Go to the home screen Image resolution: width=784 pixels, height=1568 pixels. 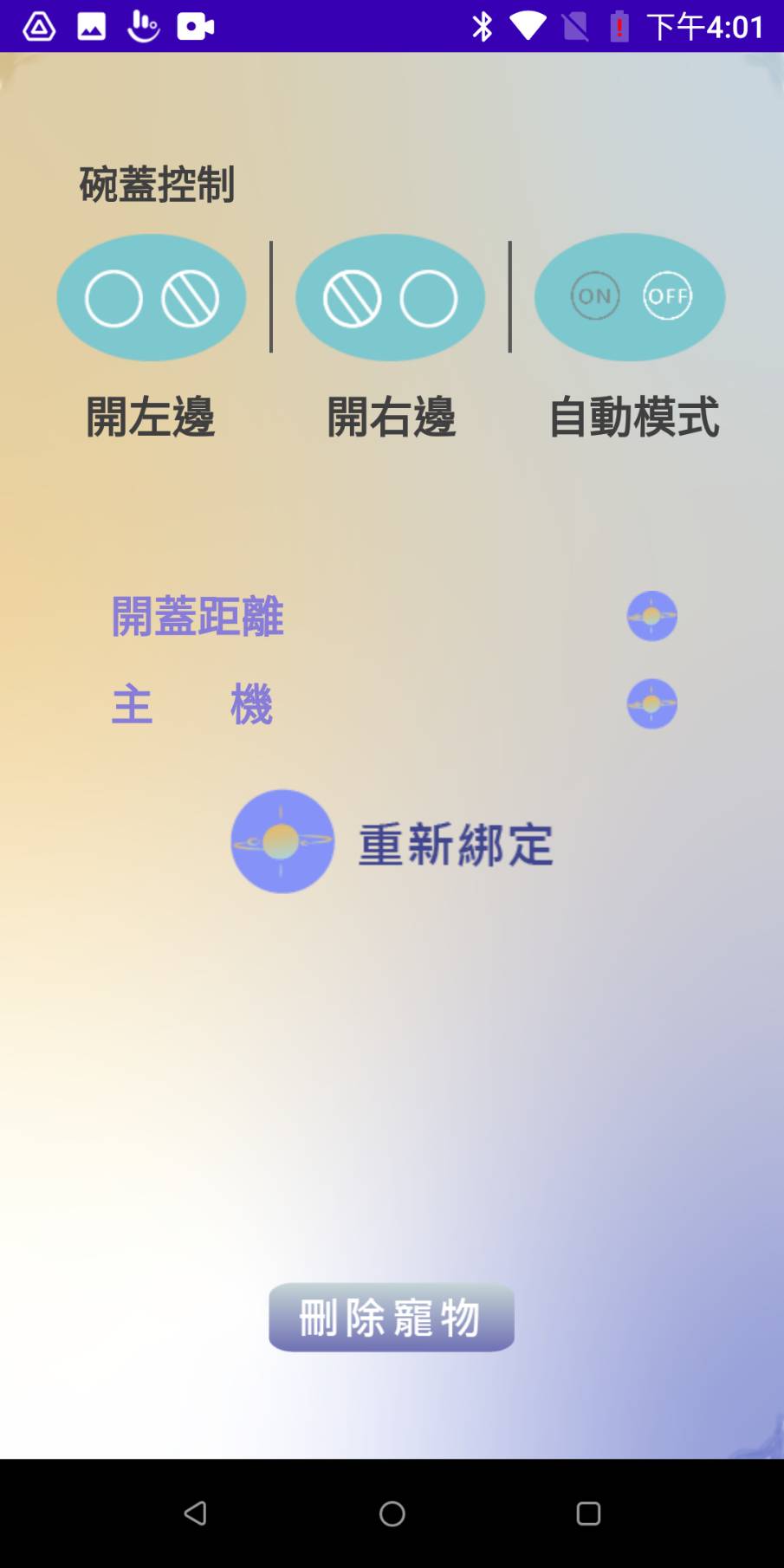(392, 1513)
